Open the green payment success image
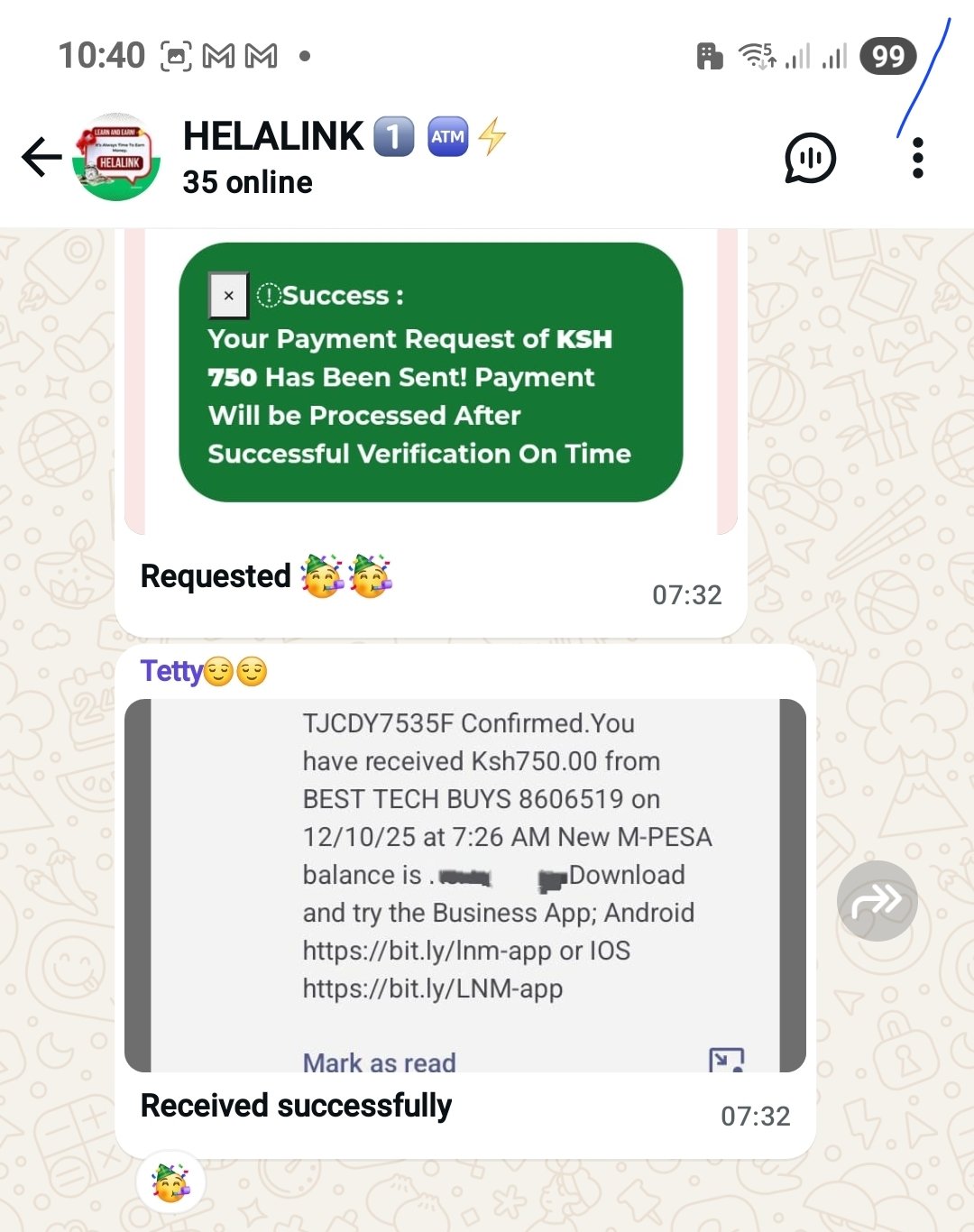 point(430,379)
